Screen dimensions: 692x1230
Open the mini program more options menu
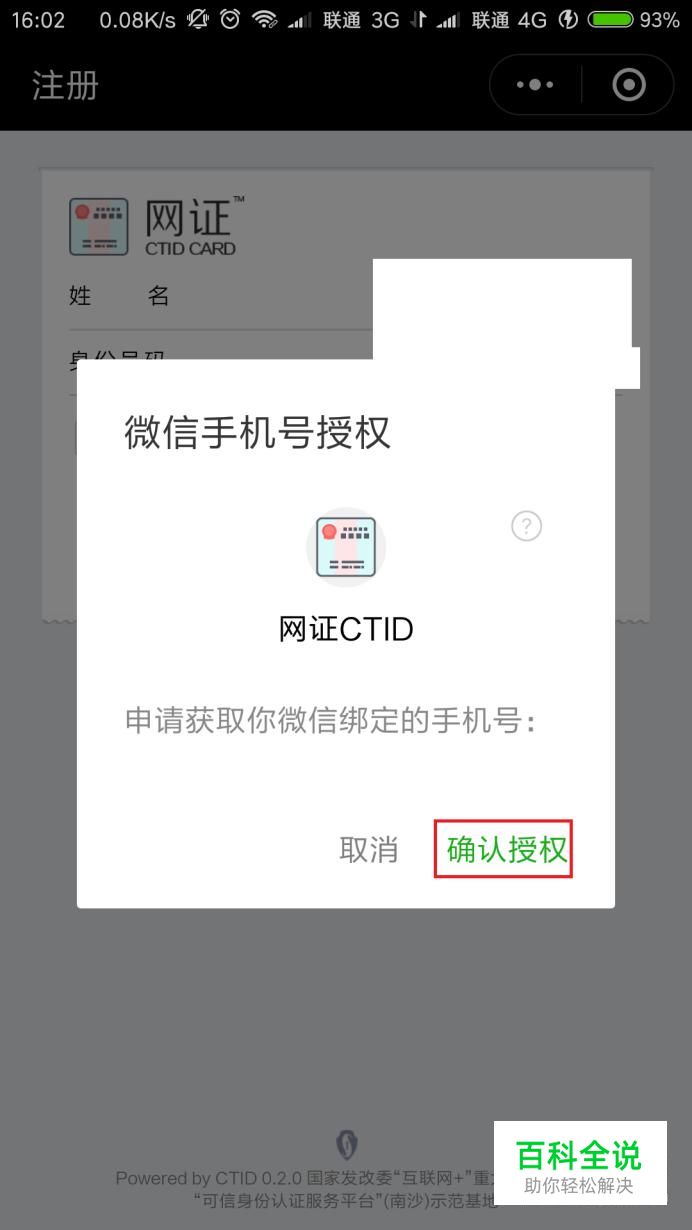[535, 85]
